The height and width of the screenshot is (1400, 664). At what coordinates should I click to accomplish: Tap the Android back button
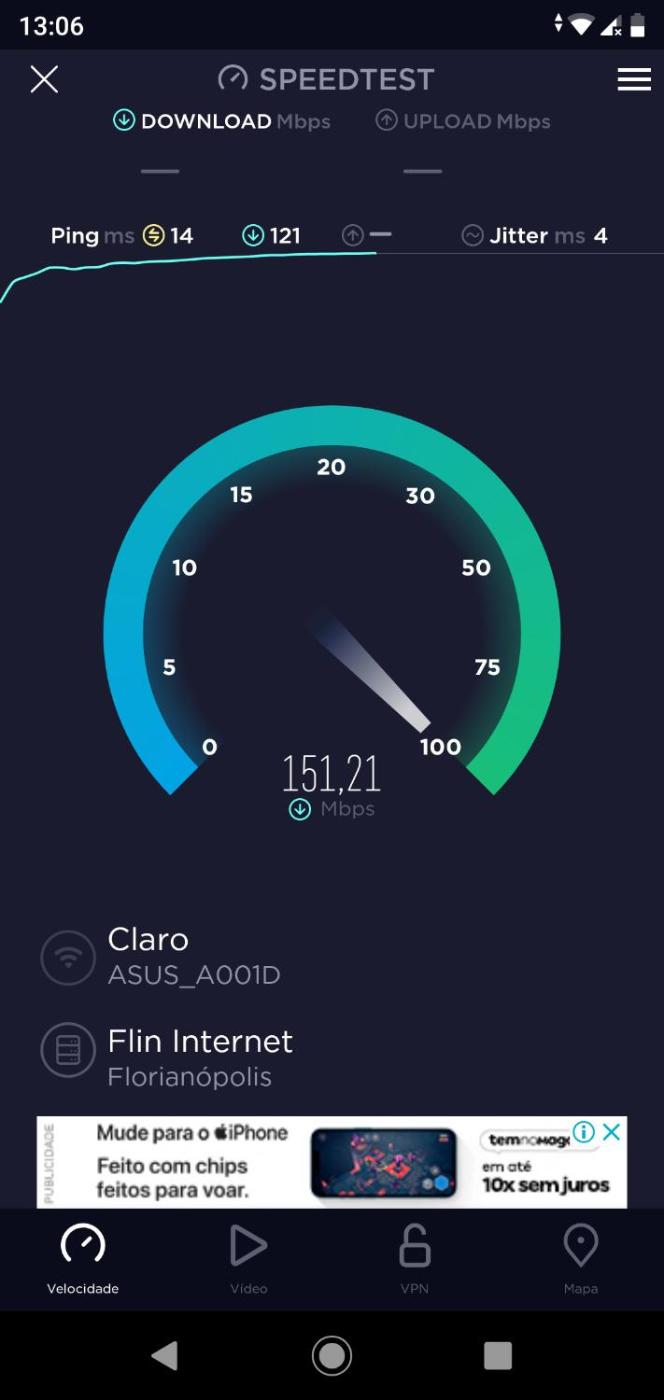pos(165,1356)
